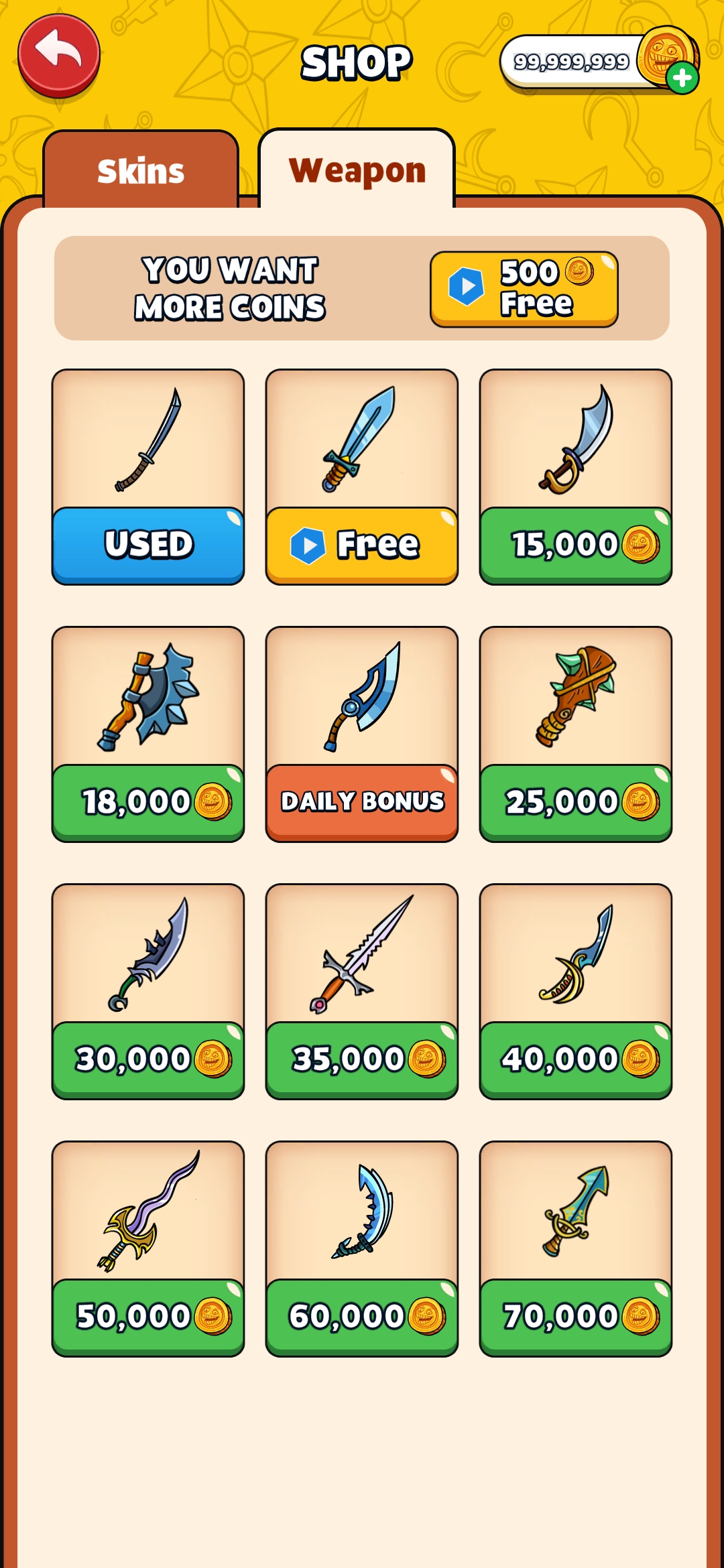Unlock the saber for 40,000 coins
The height and width of the screenshot is (1568, 724).
(576, 1059)
